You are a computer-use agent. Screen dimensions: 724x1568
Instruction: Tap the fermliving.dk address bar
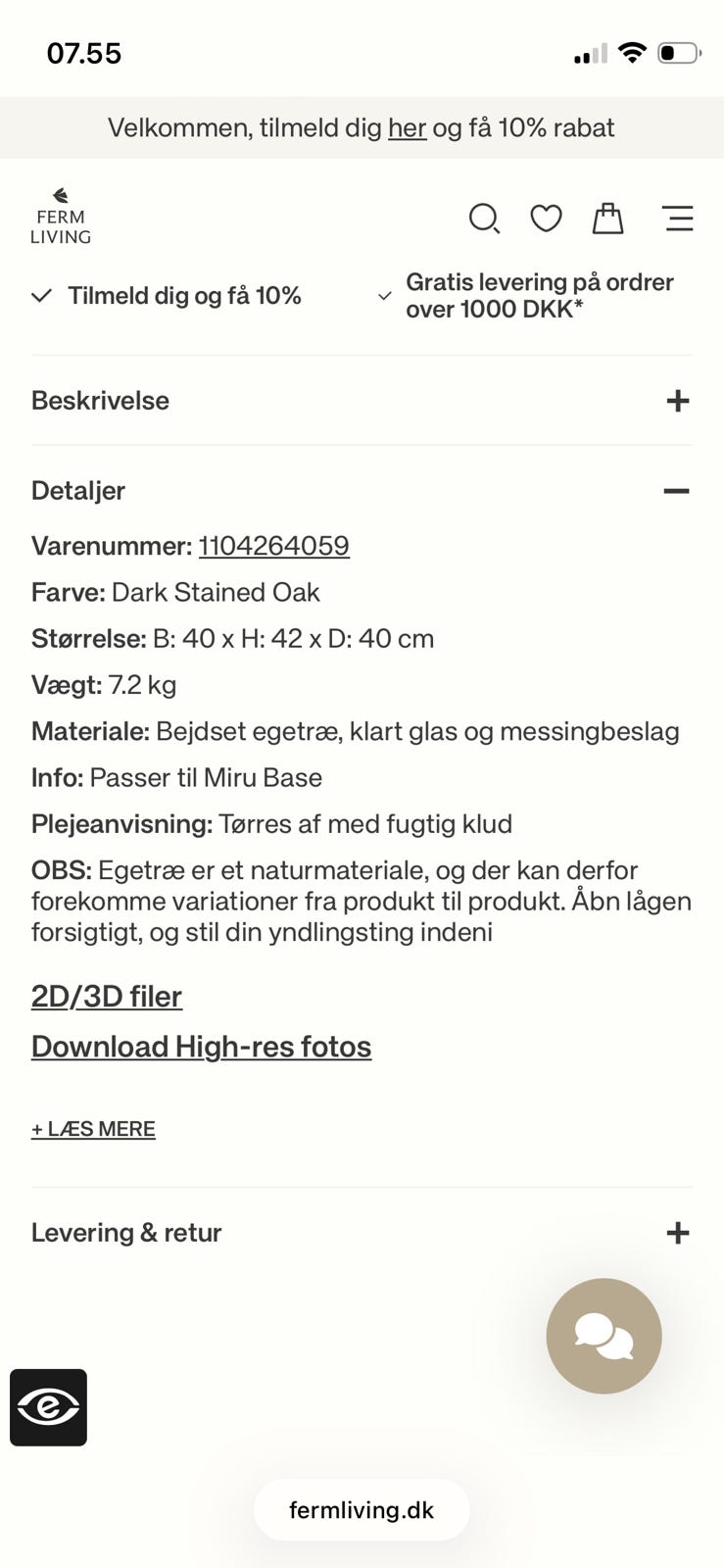(362, 1510)
